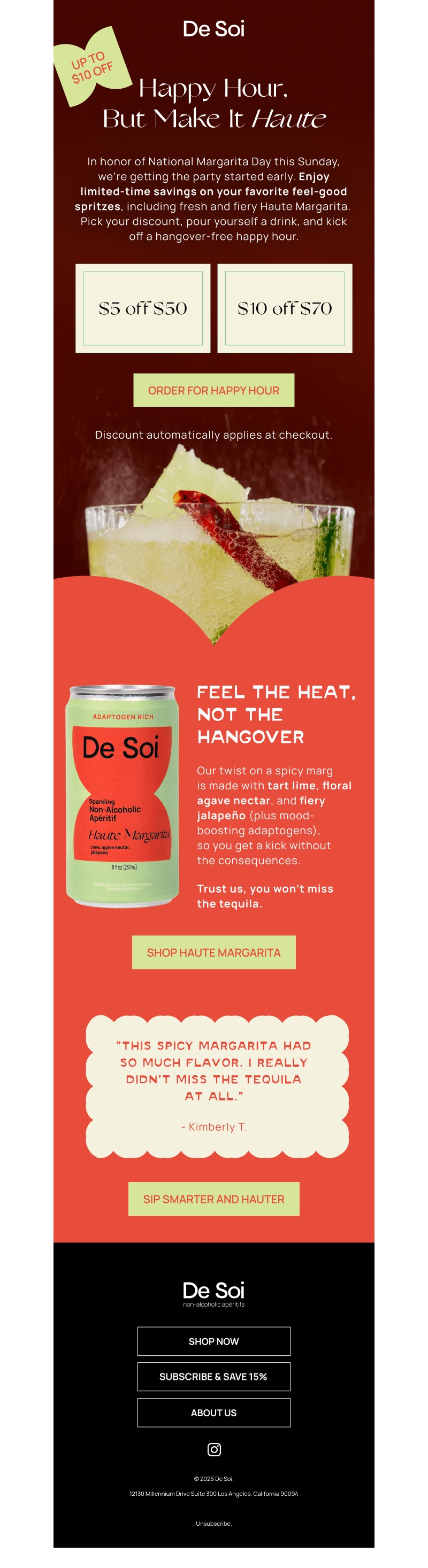Tap the Order For Happy Hour button
The height and width of the screenshot is (1568, 428).
click(213, 390)
